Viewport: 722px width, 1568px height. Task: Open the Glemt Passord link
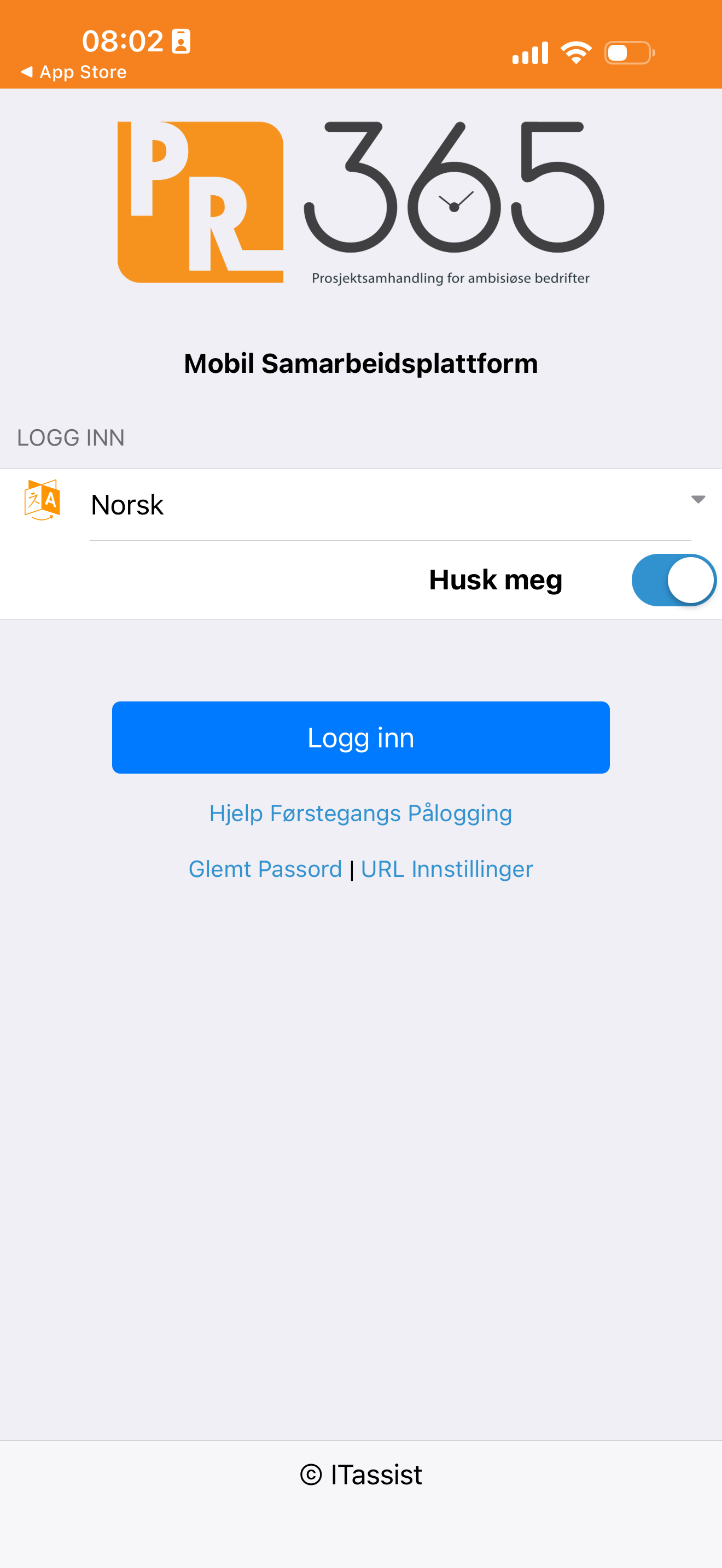coord(265,869)
